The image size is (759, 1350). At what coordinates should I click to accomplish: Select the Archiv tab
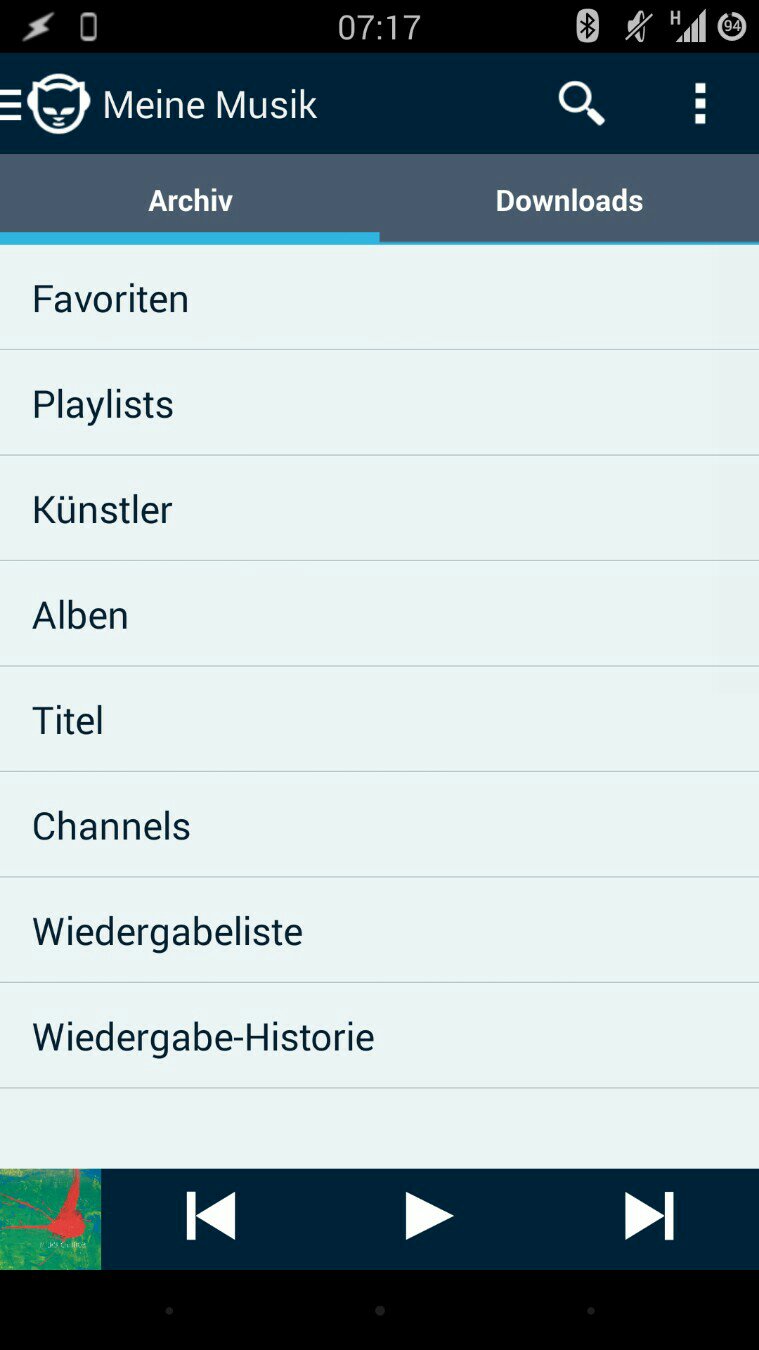(x=190, y=201)
